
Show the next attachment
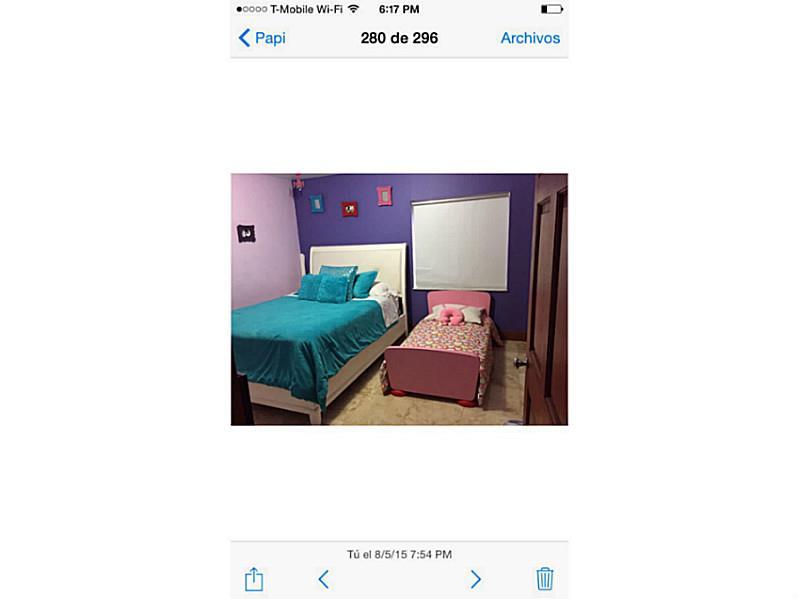pos(476,579)
